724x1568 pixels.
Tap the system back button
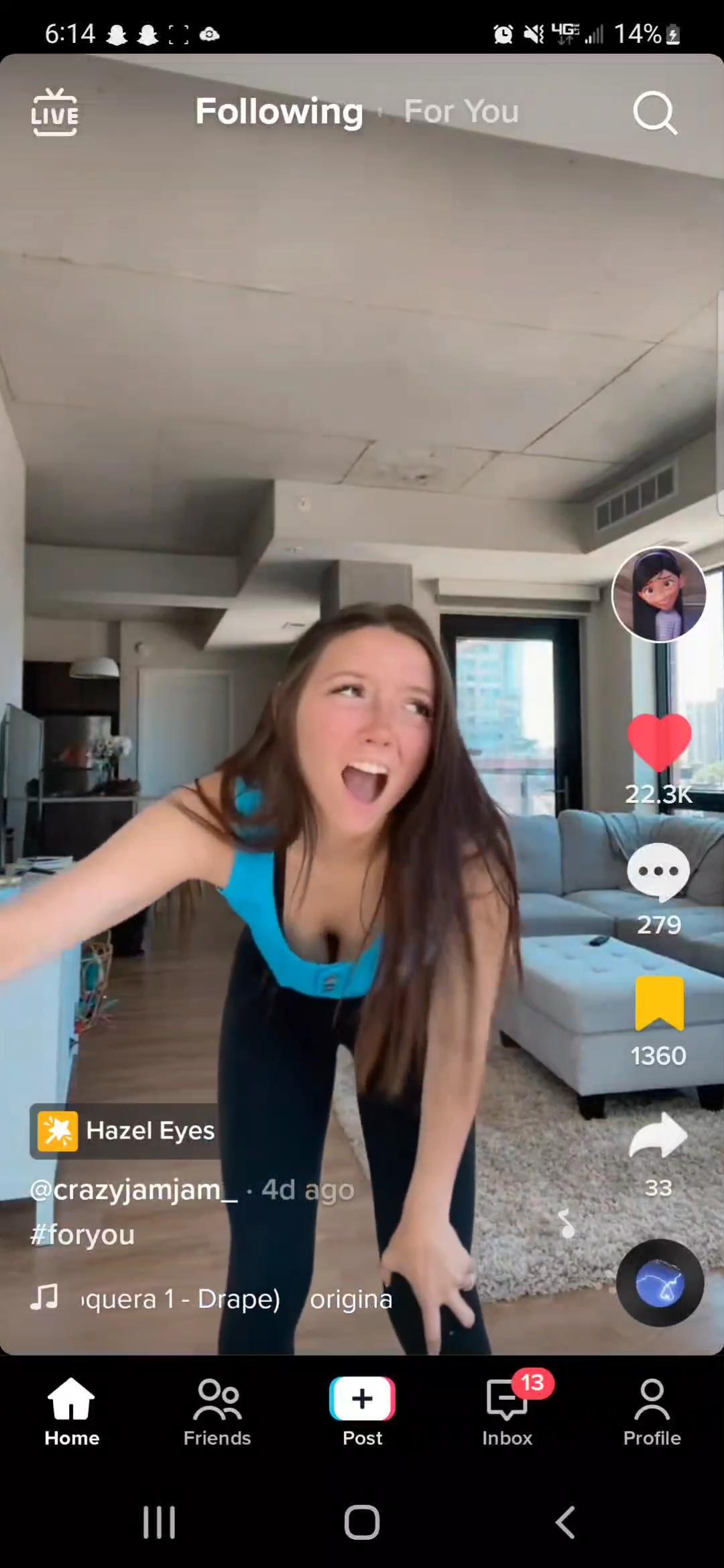pyautogui.click(x=565, y=1522)
